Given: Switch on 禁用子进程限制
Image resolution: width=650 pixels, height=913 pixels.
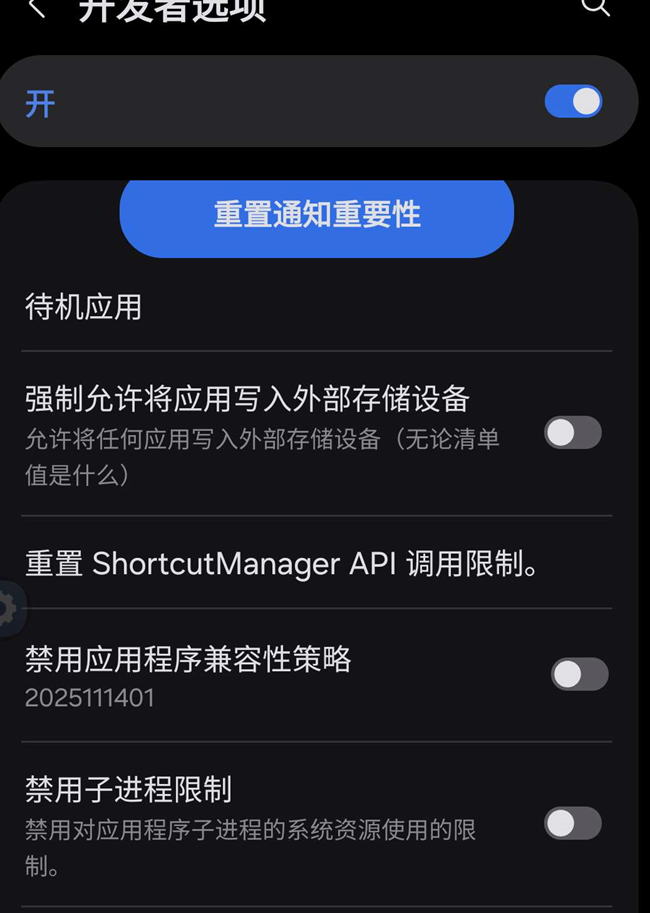Looking at the screenshot, I should [573, 823].
